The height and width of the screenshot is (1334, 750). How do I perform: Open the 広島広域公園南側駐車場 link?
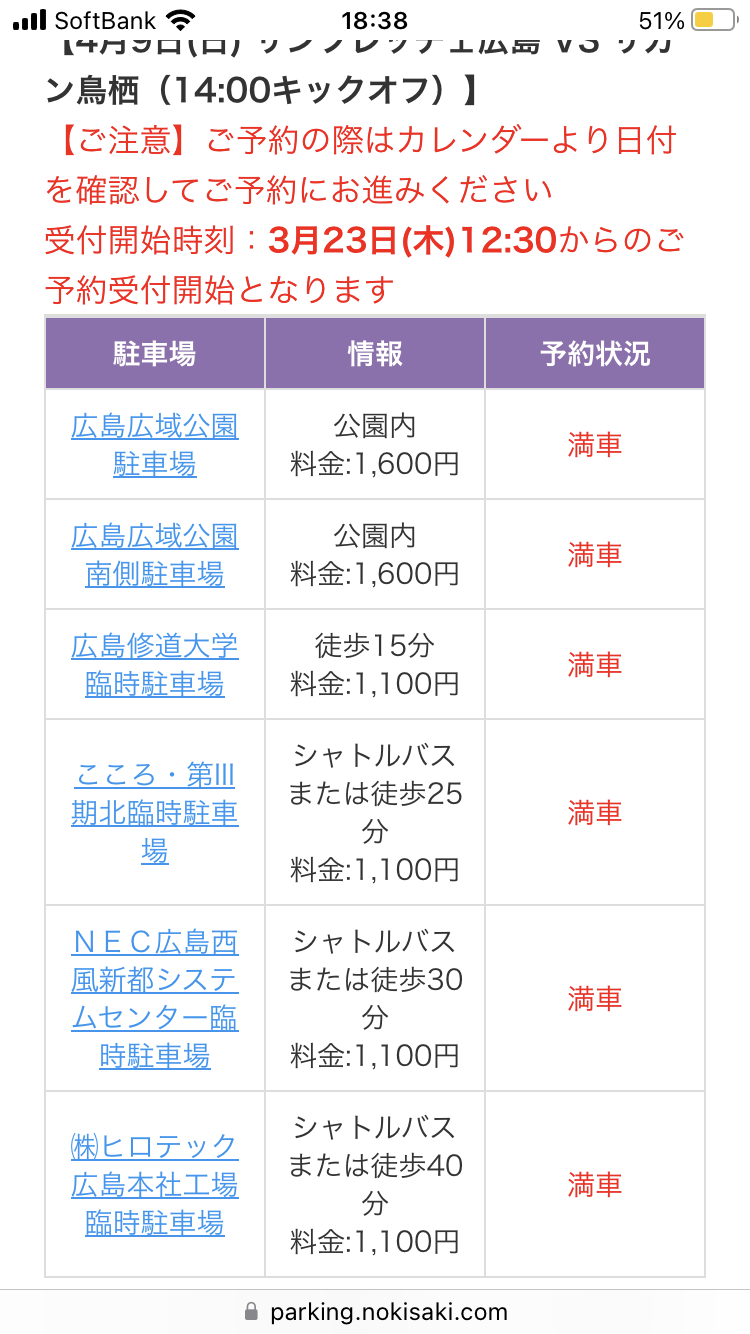(155, 555)
